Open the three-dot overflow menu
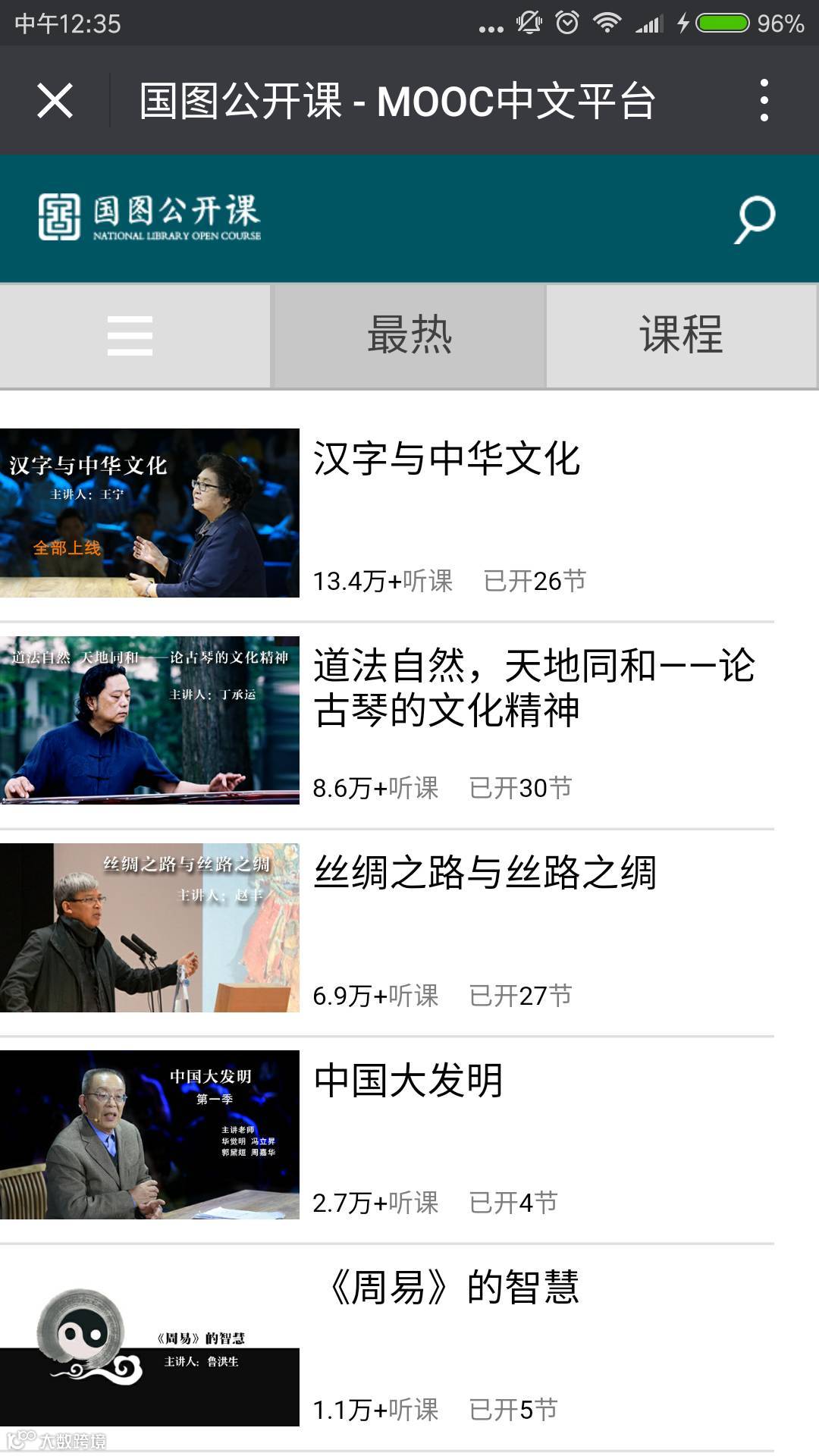 point(764,101)
